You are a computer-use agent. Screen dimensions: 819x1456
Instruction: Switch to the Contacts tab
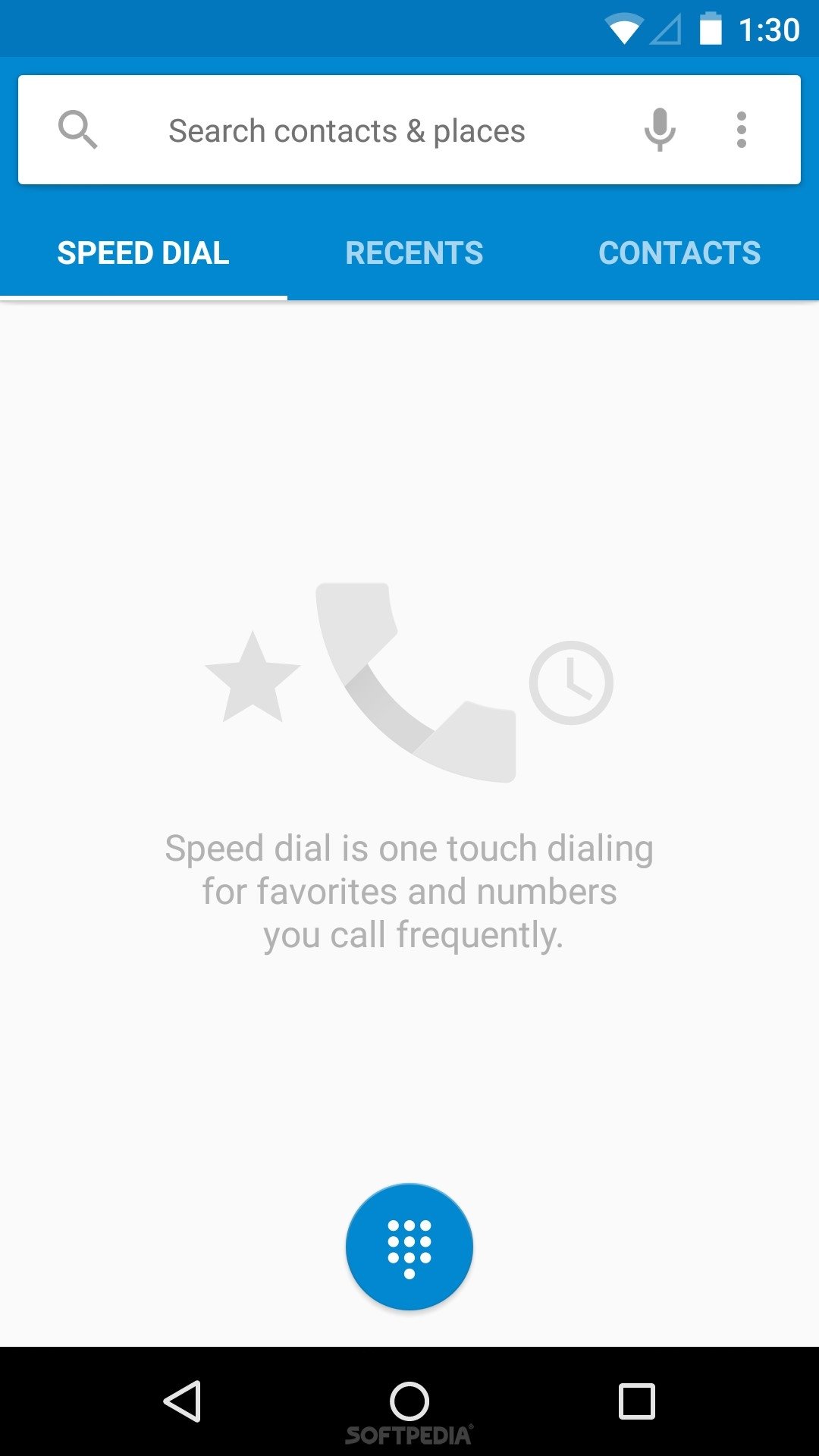[679, 253]
